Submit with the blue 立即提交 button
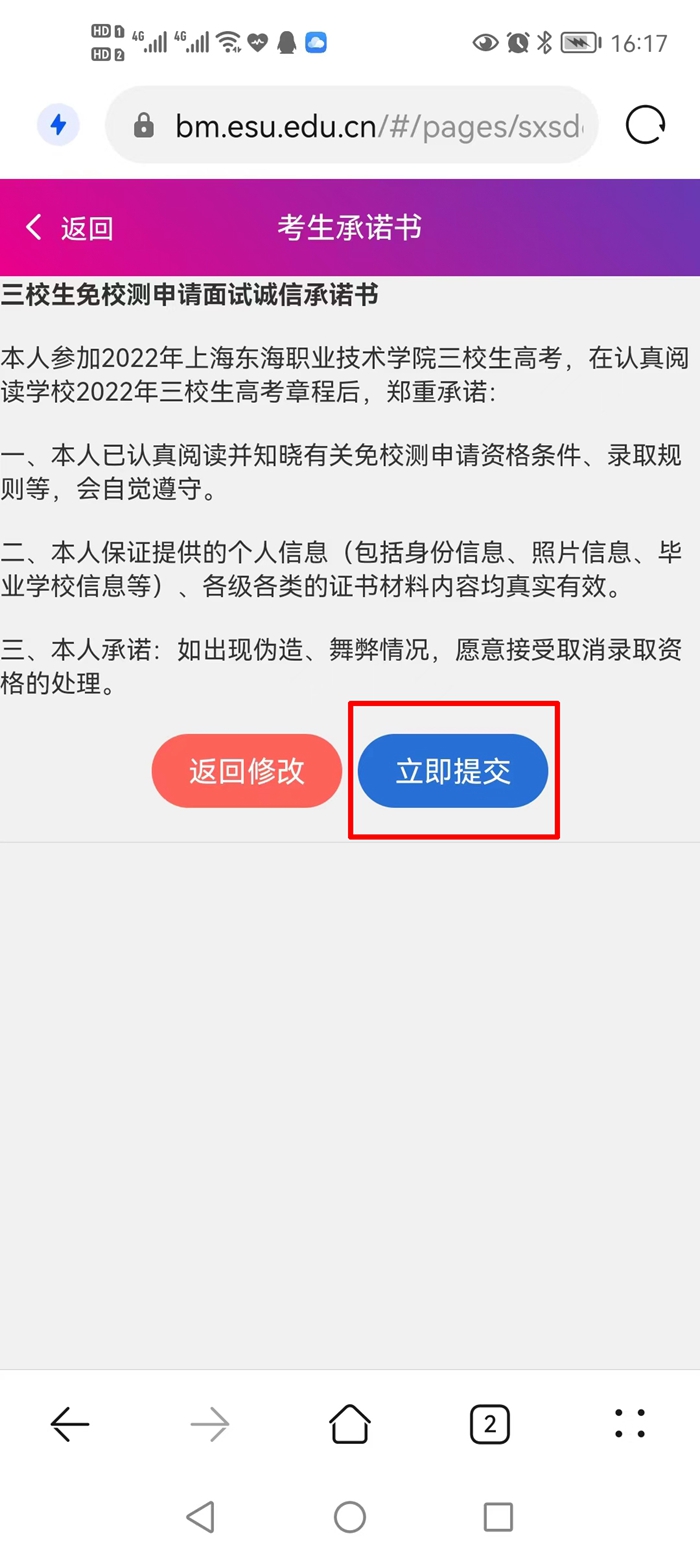Screen dimensions: 700x1556 click(453, 771)
